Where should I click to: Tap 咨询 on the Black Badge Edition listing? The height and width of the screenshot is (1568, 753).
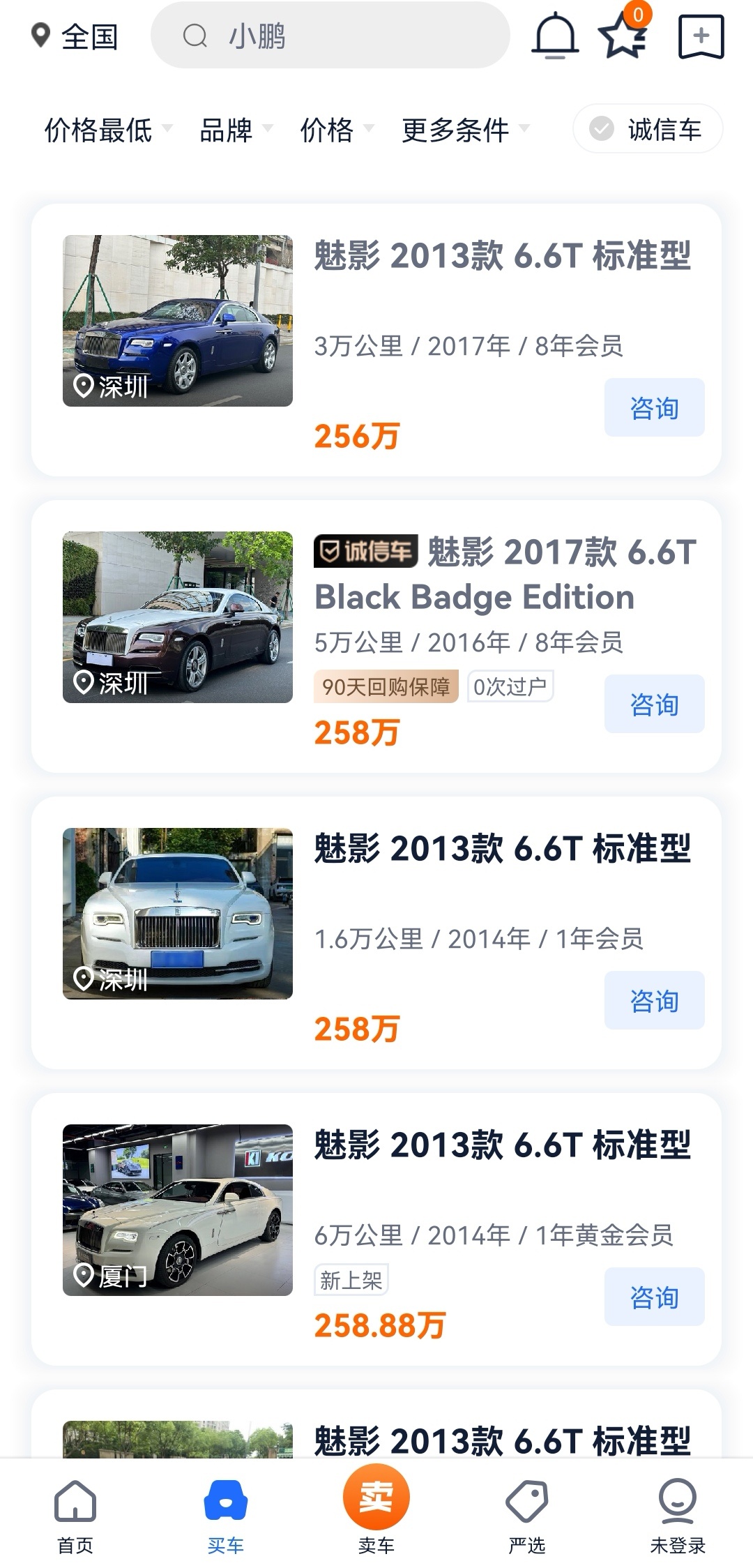coord(654,704)
